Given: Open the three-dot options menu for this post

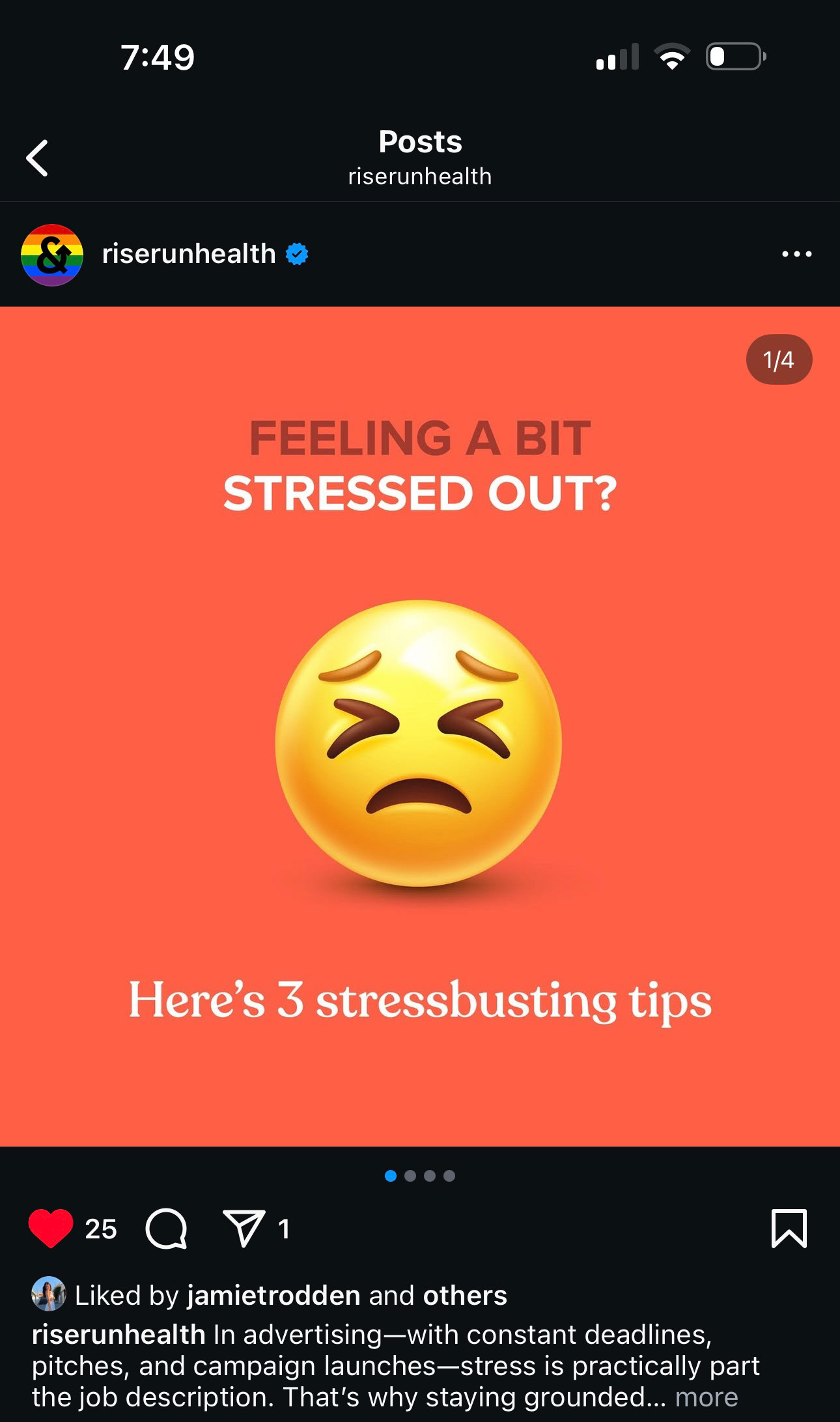Looking at the screenshot, I should (796, 254).
